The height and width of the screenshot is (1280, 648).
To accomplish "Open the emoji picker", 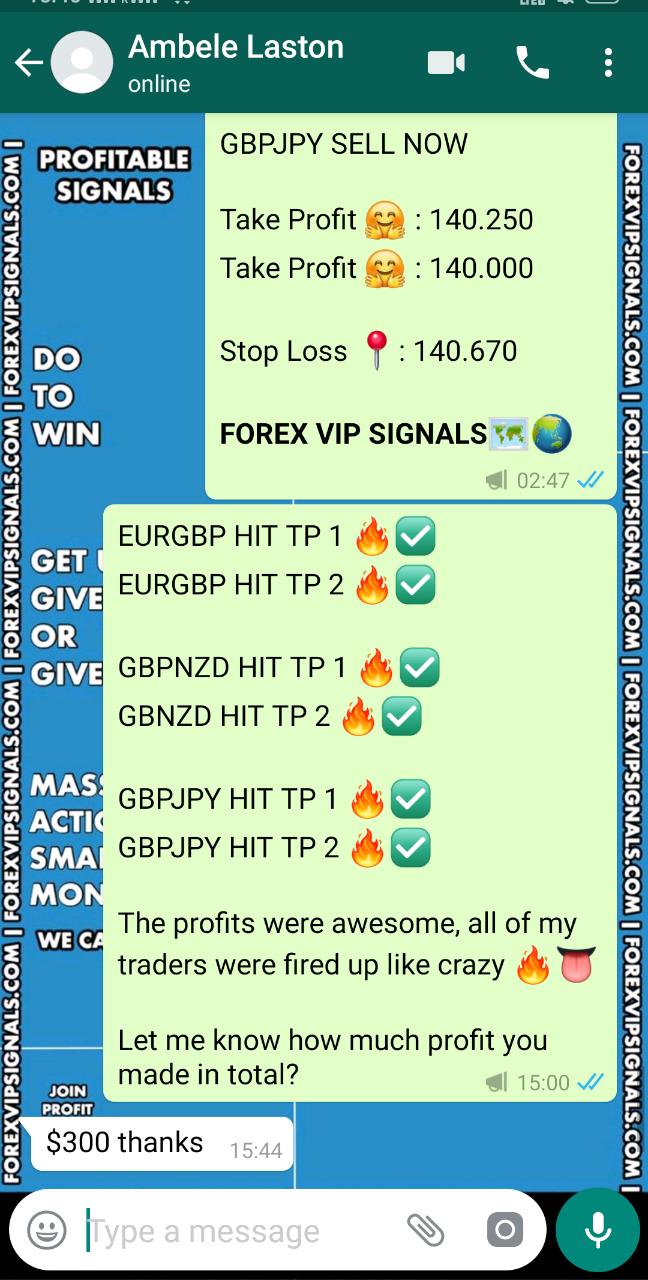I will tap(46, 1230).
